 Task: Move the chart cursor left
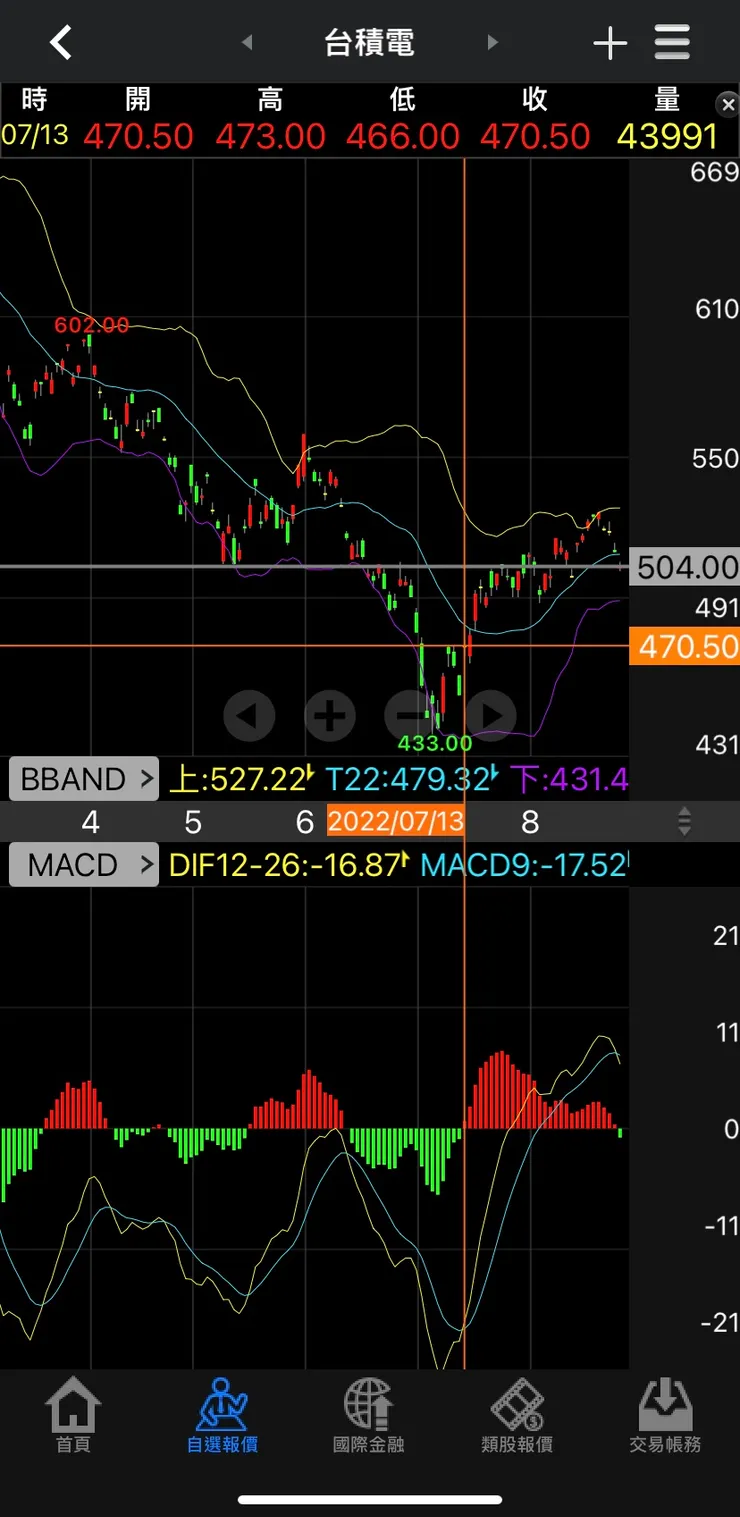click(x=249, y=715)
